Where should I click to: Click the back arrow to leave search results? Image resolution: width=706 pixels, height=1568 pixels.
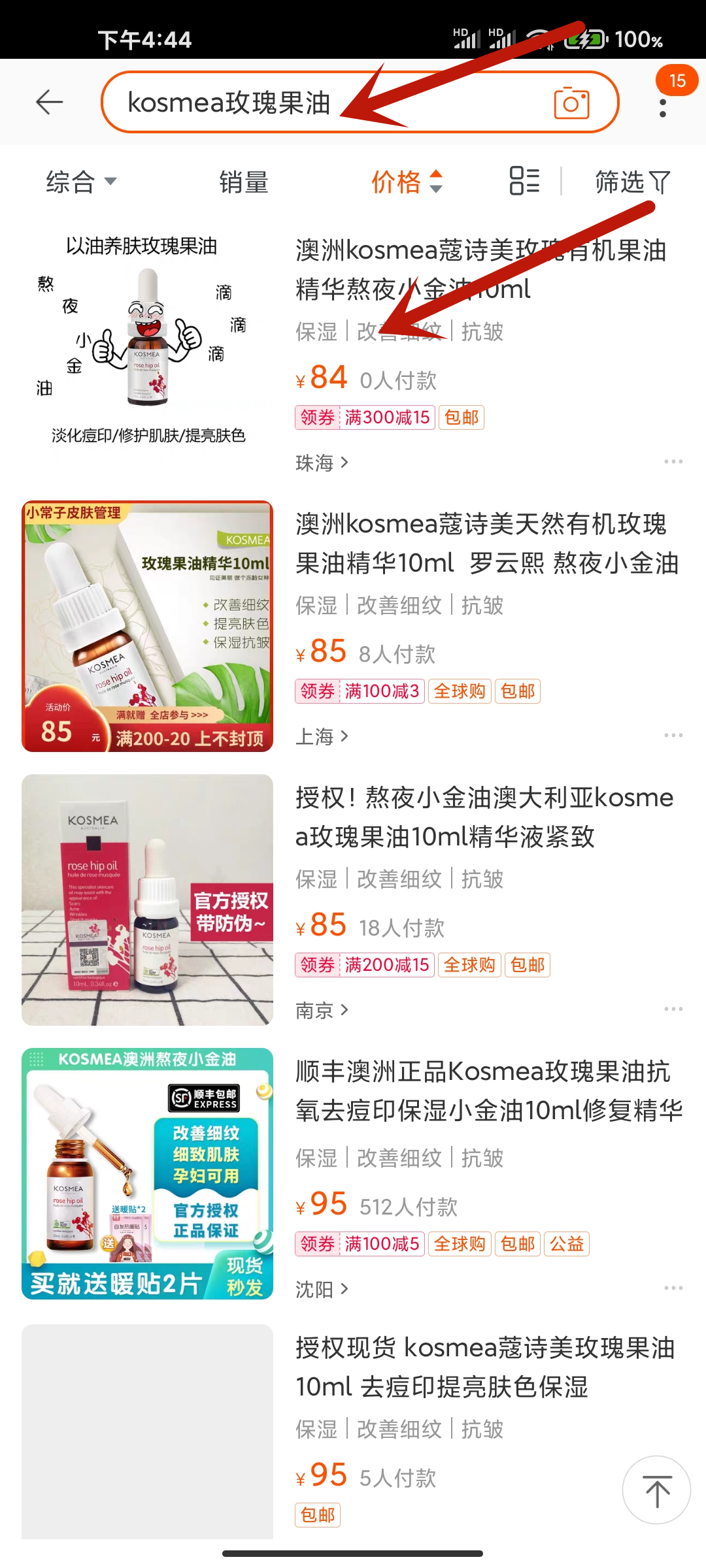(x=49, y=102)
